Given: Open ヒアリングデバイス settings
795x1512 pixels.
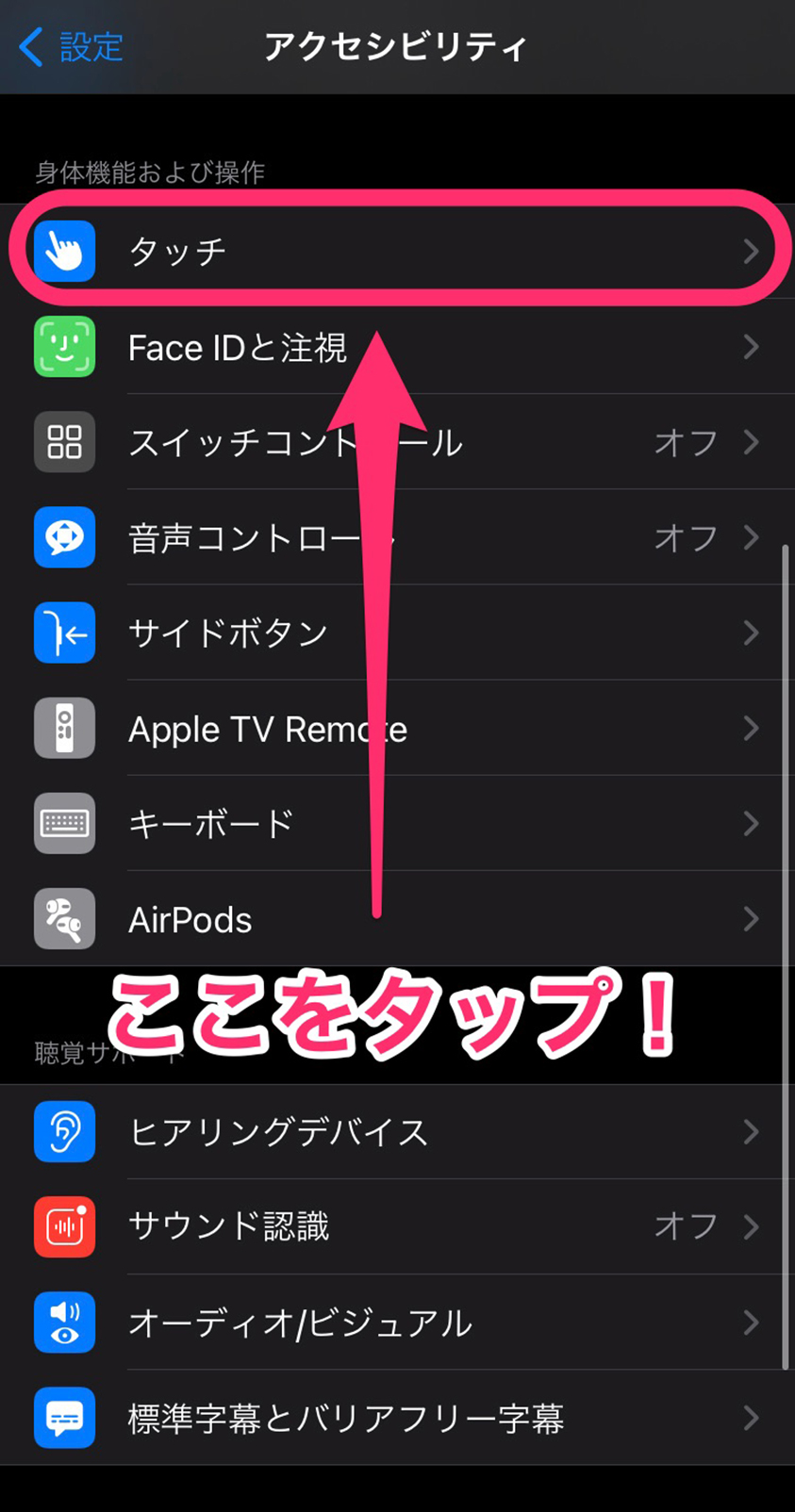Looking at the screenshot, I should tap(397, 1131).
